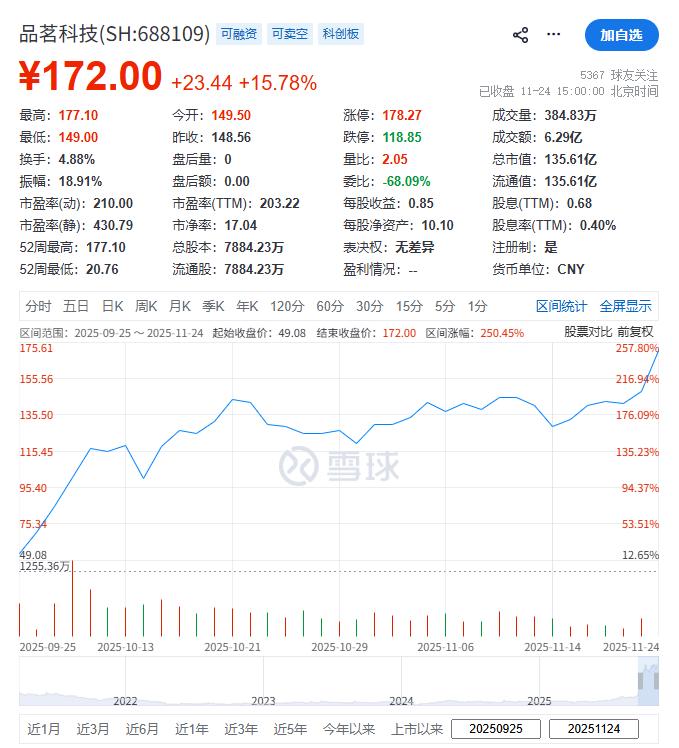
Task: Expand the 前复权 adjustment dropdown
Action: point(634,331)
